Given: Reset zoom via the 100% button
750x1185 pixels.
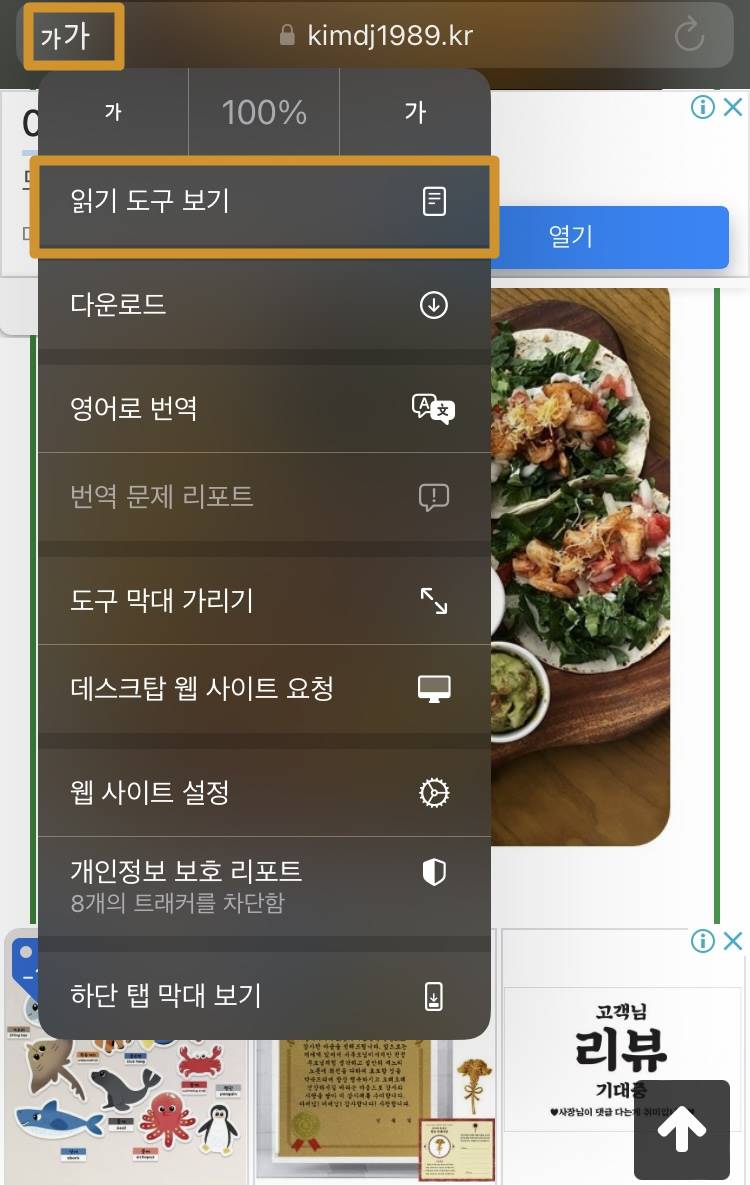Looking at the screenshot, I should pyautogui.click(x=264, y=112).
